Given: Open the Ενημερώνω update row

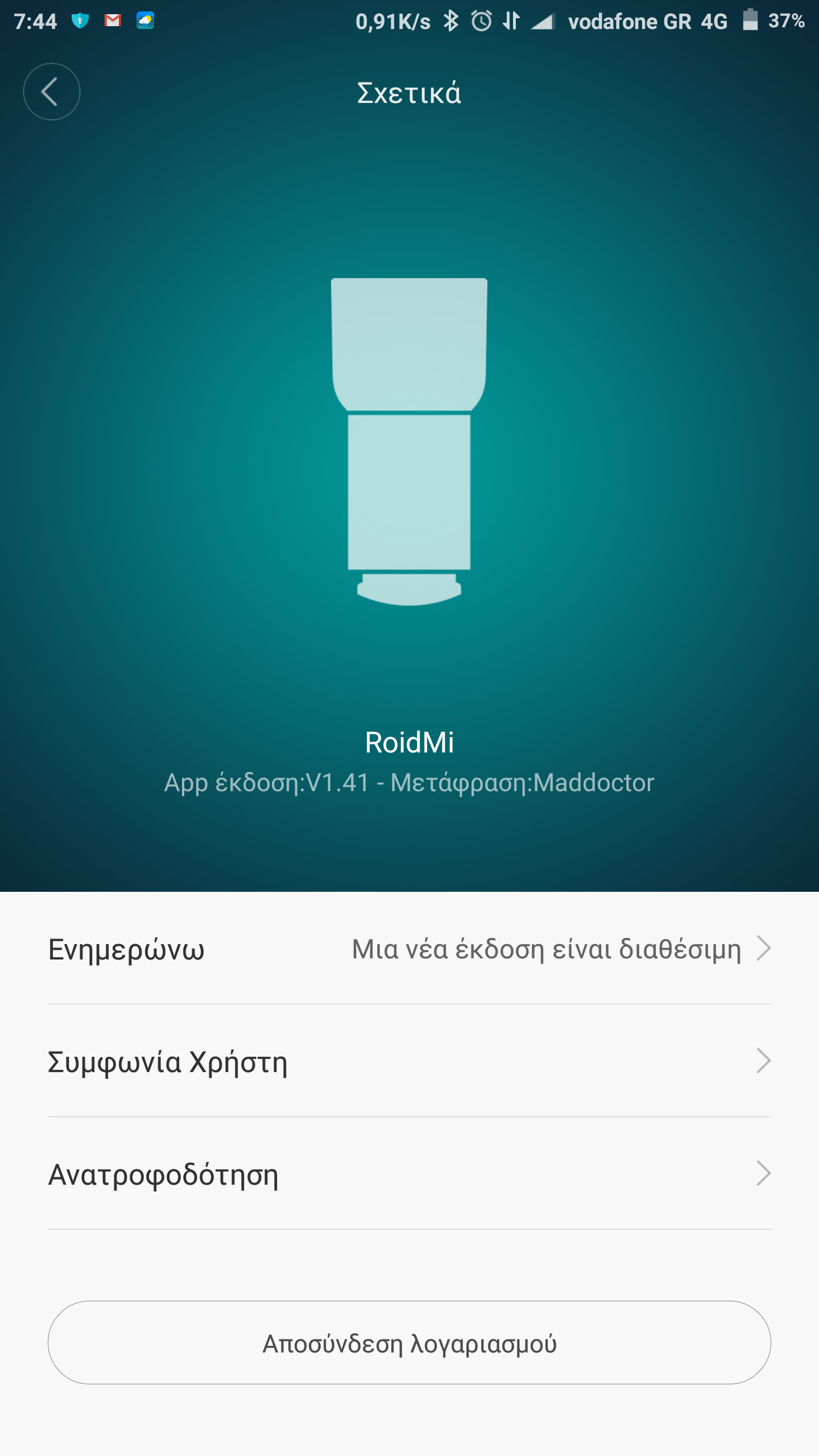Looking at the screenshot, I should pyautogui.click(x=409, y=949).
